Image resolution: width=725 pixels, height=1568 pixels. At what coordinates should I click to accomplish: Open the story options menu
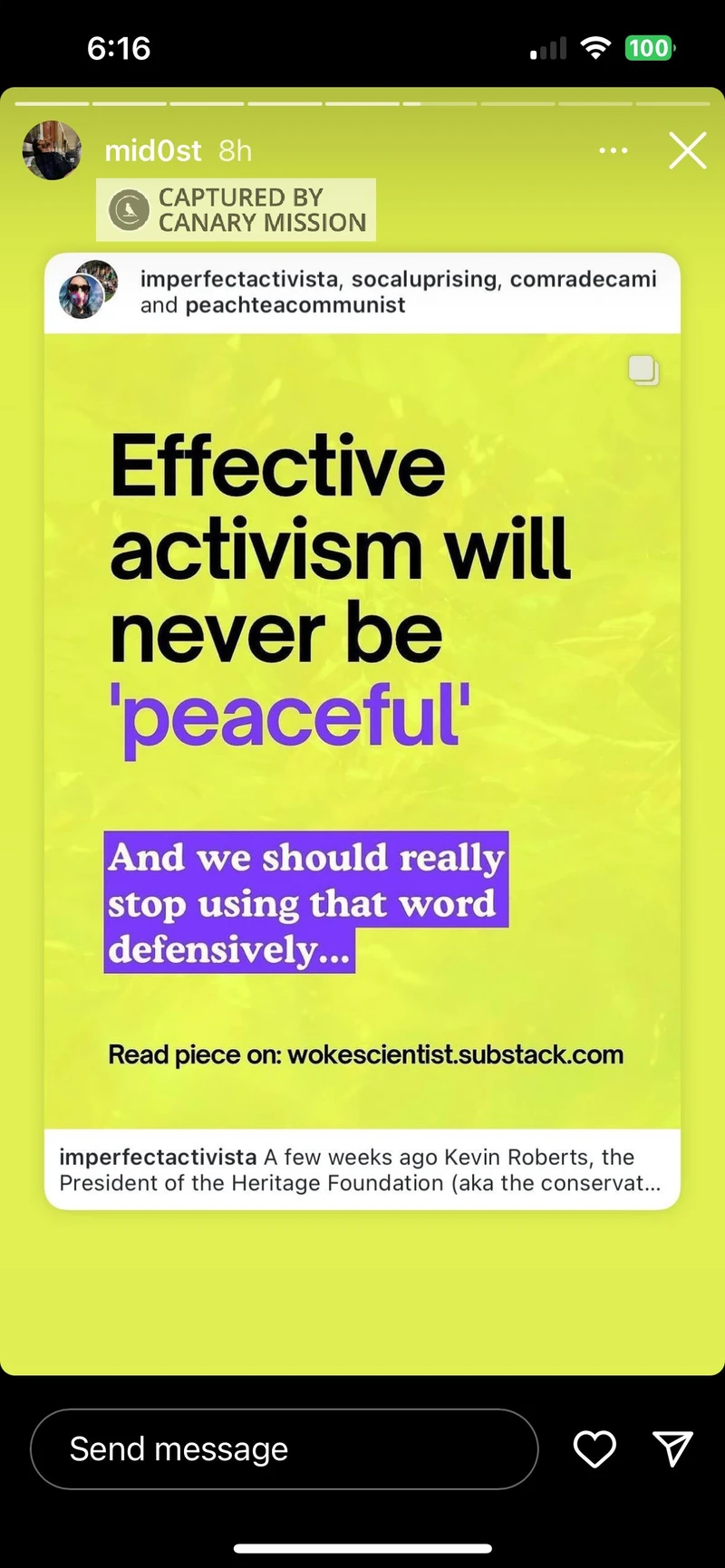point(614,150)
